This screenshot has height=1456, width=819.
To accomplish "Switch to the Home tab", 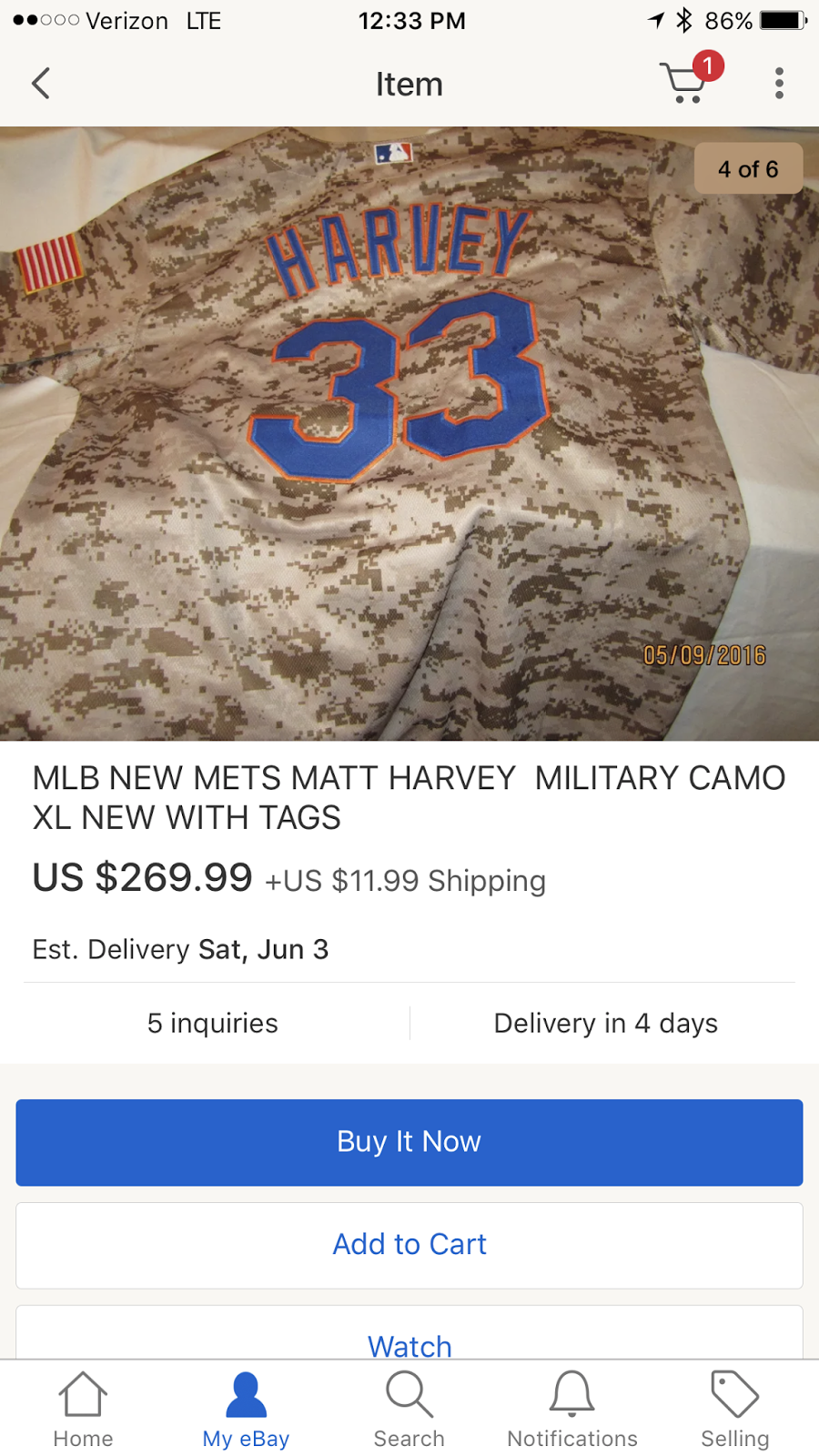I will coord(83,1410).
